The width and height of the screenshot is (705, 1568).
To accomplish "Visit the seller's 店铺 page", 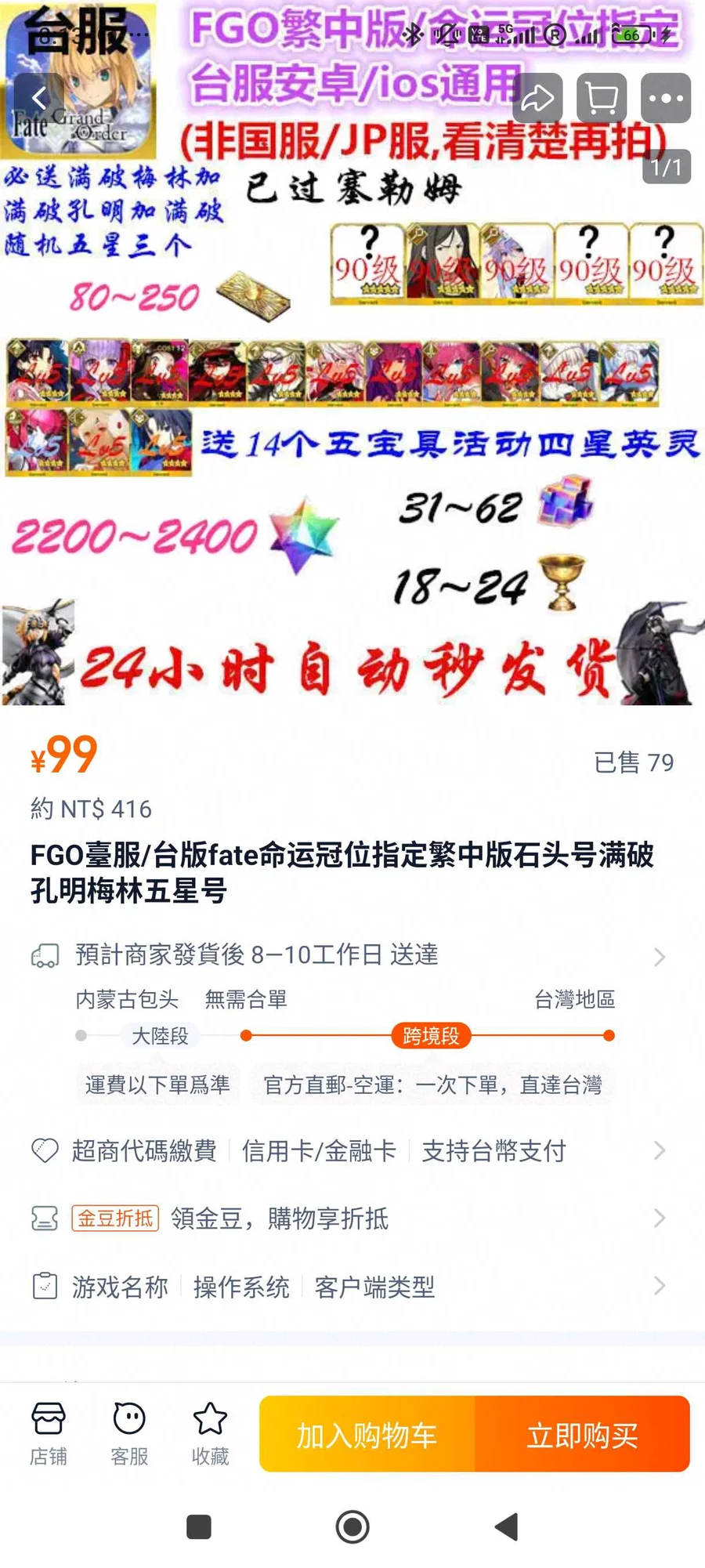I will (49, 1434).
